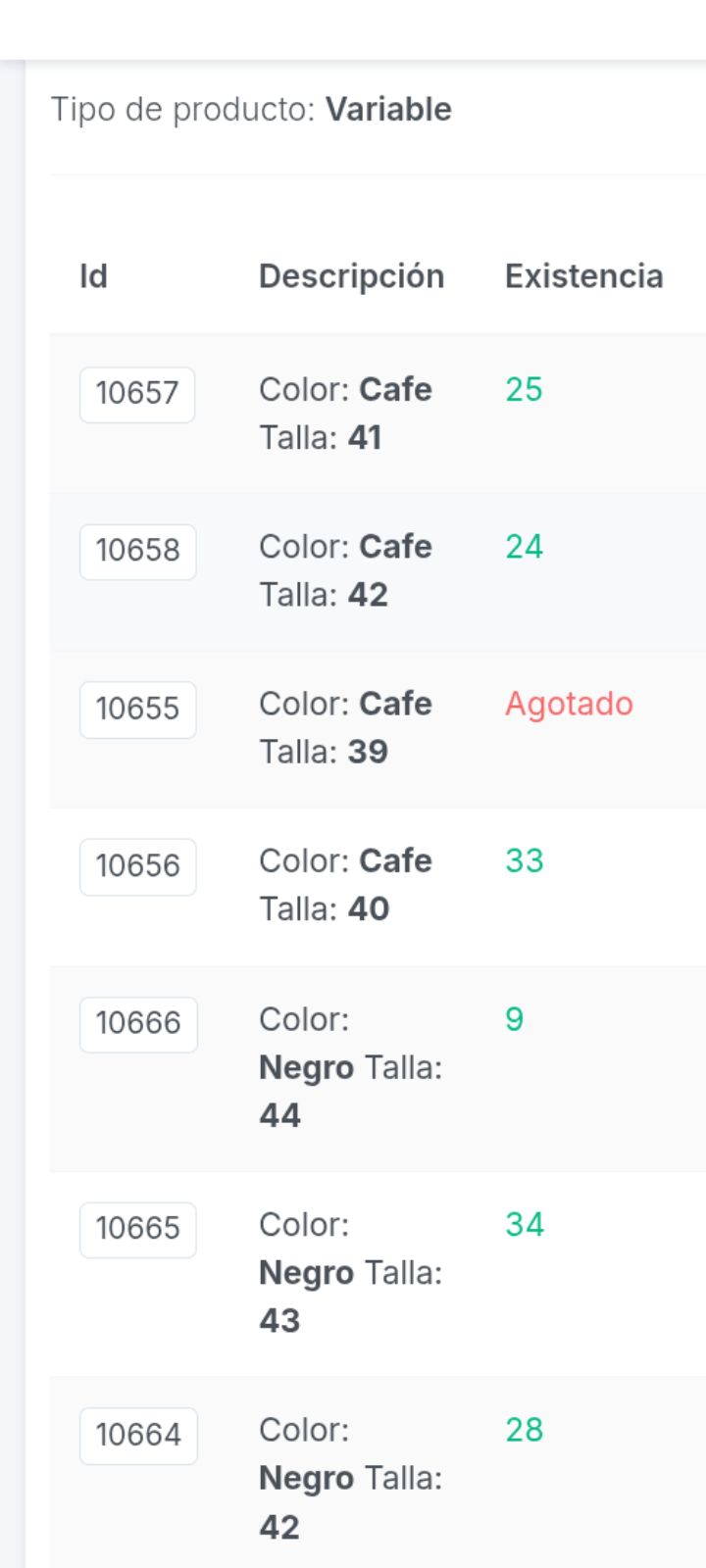Open the 10665 variant badge
The image size is (706, 1568).
(x=137, y=1229)
